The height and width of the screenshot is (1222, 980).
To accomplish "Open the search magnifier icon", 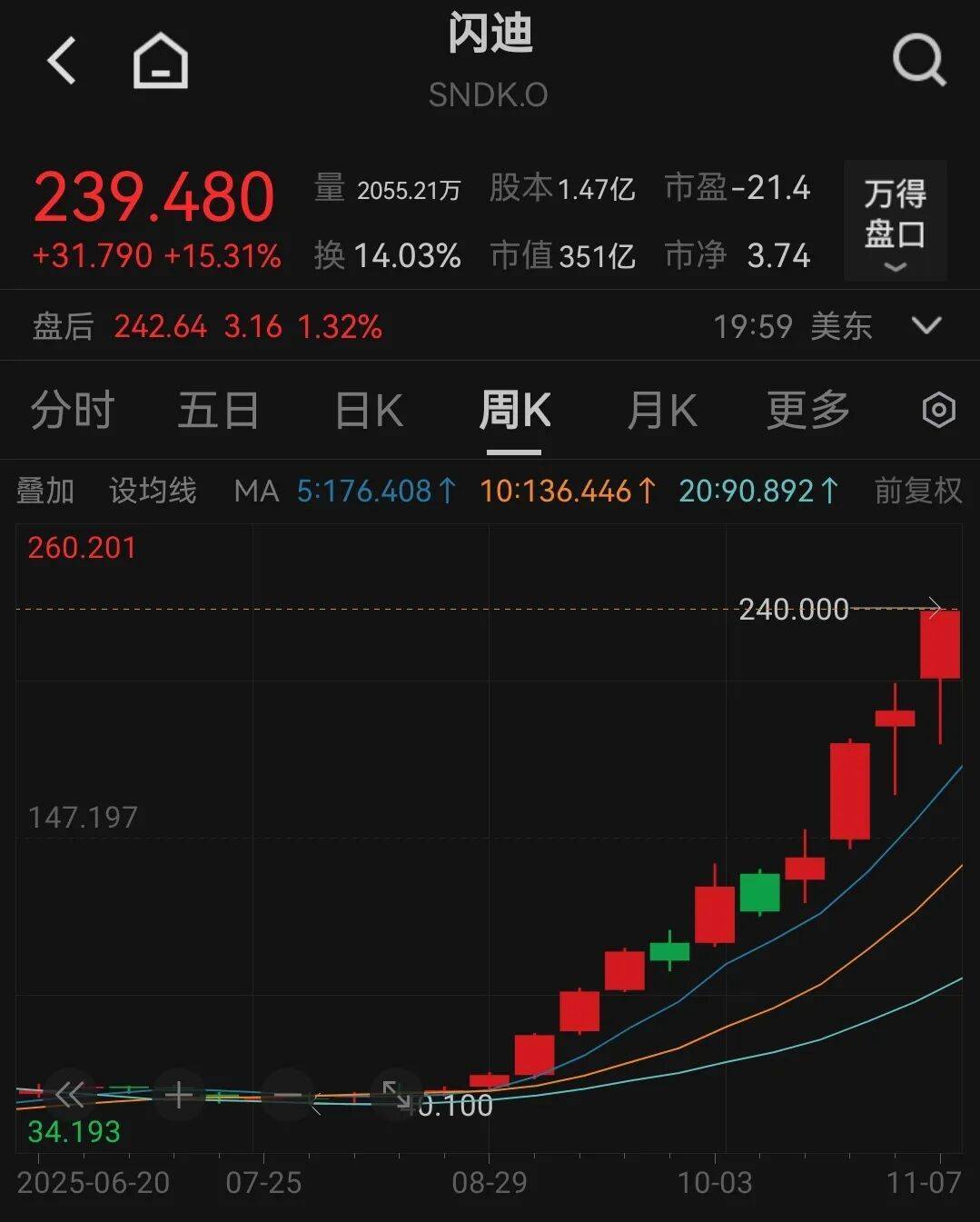I will click(x=920, y=60).
